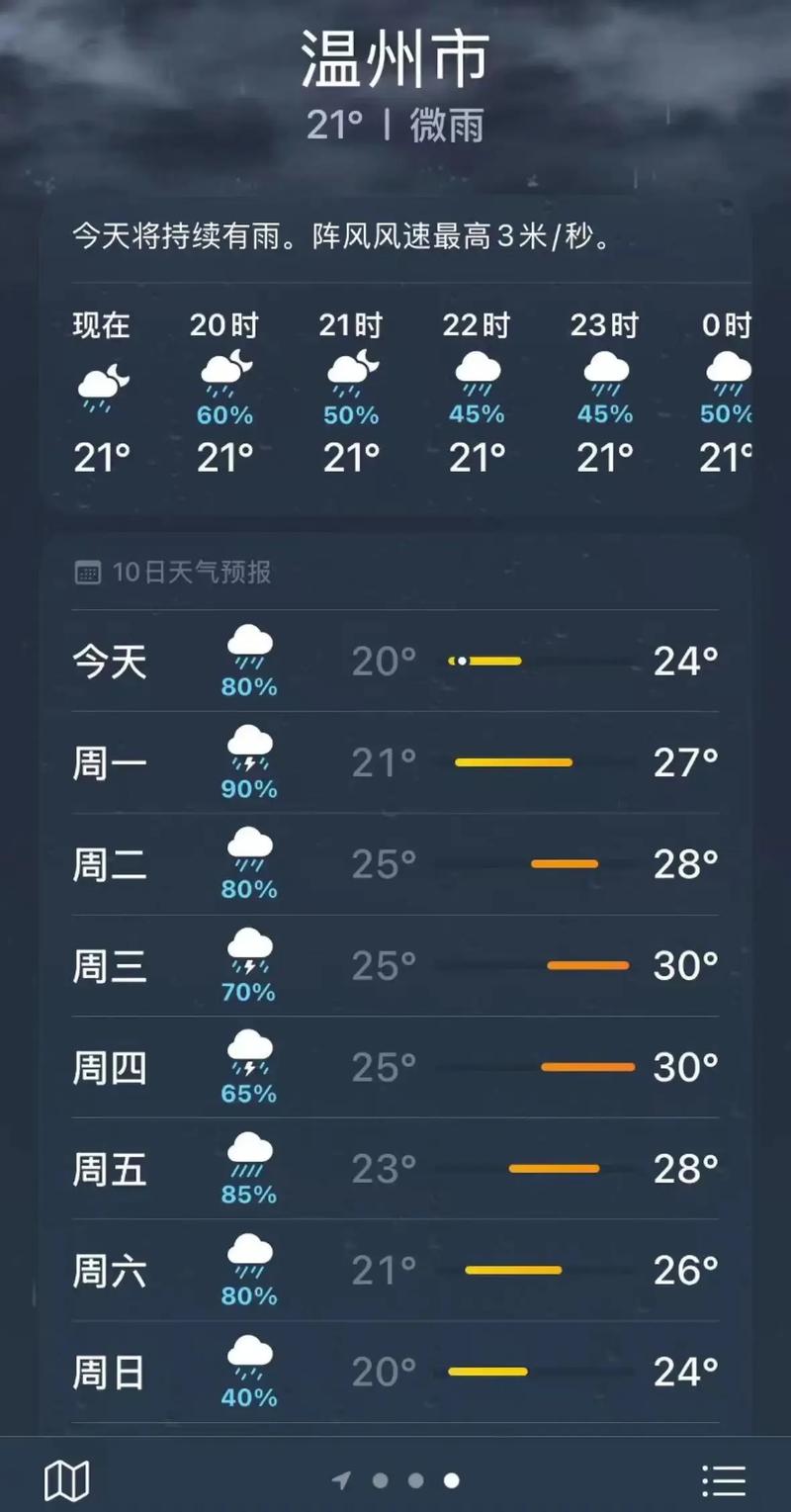Expand the 周三 forecast row
The width and height of the screenshot is (791, 1512).
[x=395, y=966]
